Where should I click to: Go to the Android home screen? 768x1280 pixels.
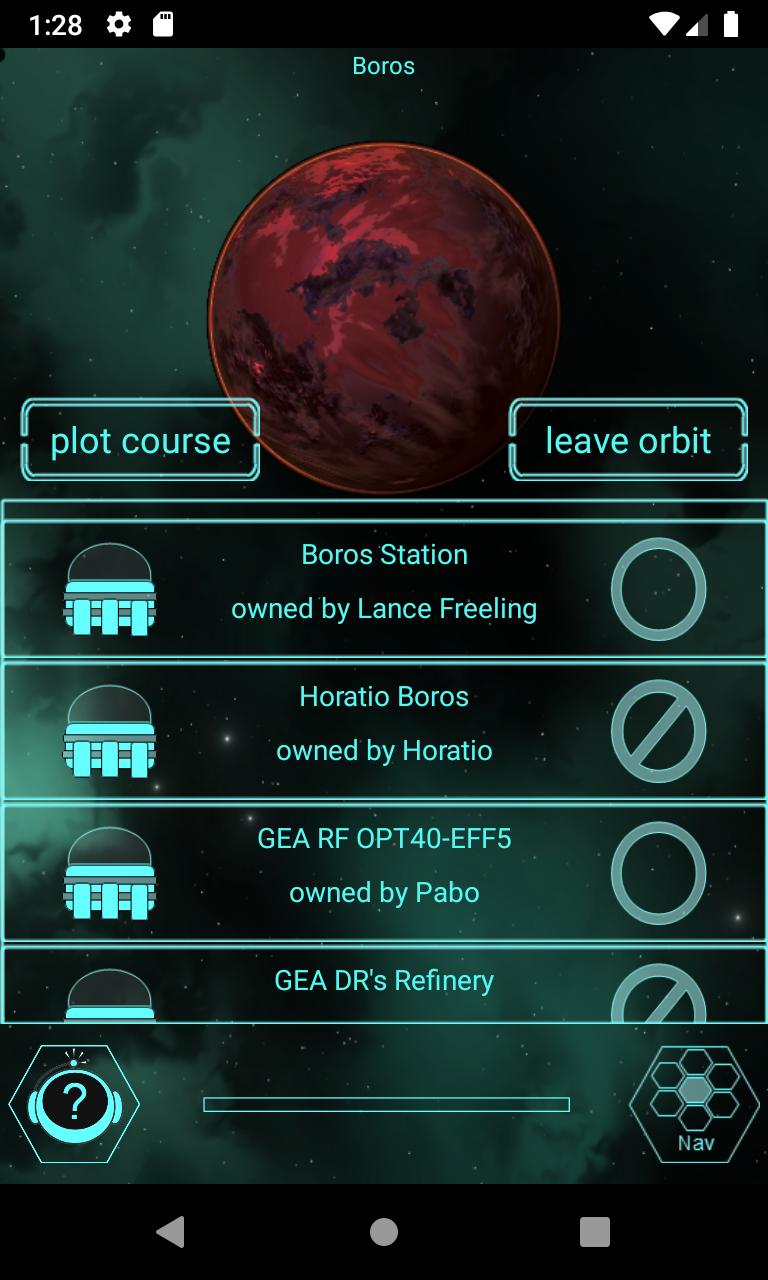pyautogui.click(x=384, y=1232)
